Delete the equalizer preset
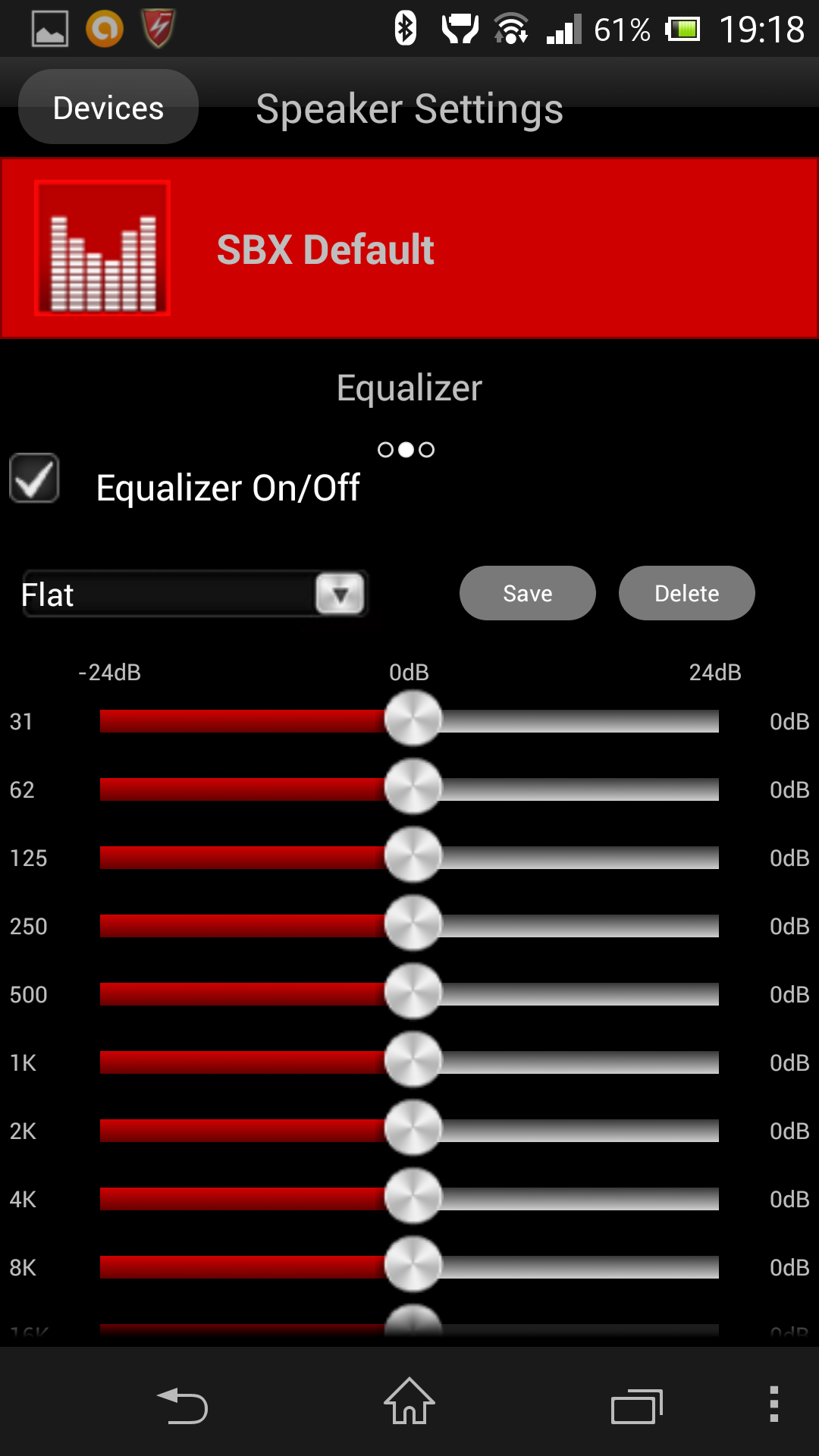The height and width of the screenshot is (1456, 819). click(x=687, y=593)
